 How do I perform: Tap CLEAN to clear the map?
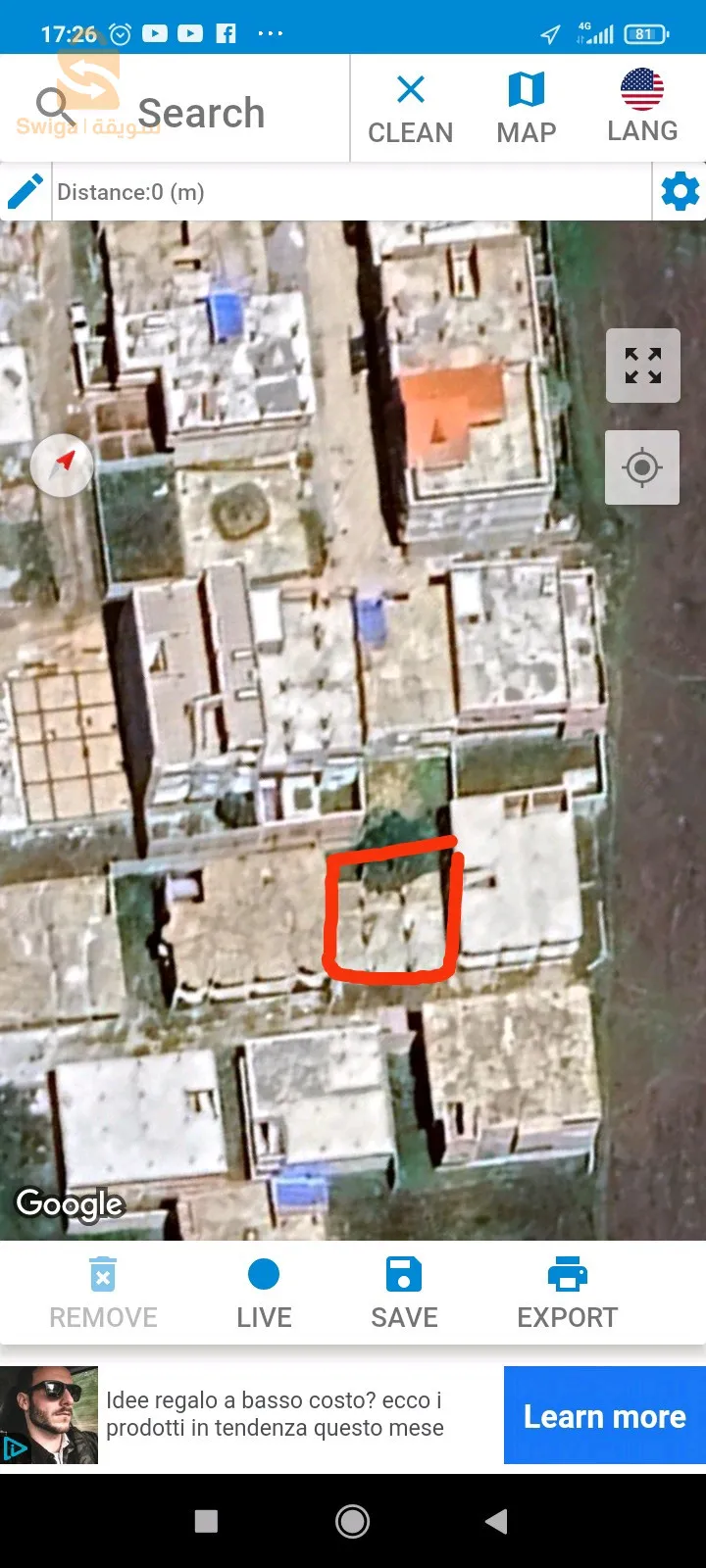click(410, 109)
